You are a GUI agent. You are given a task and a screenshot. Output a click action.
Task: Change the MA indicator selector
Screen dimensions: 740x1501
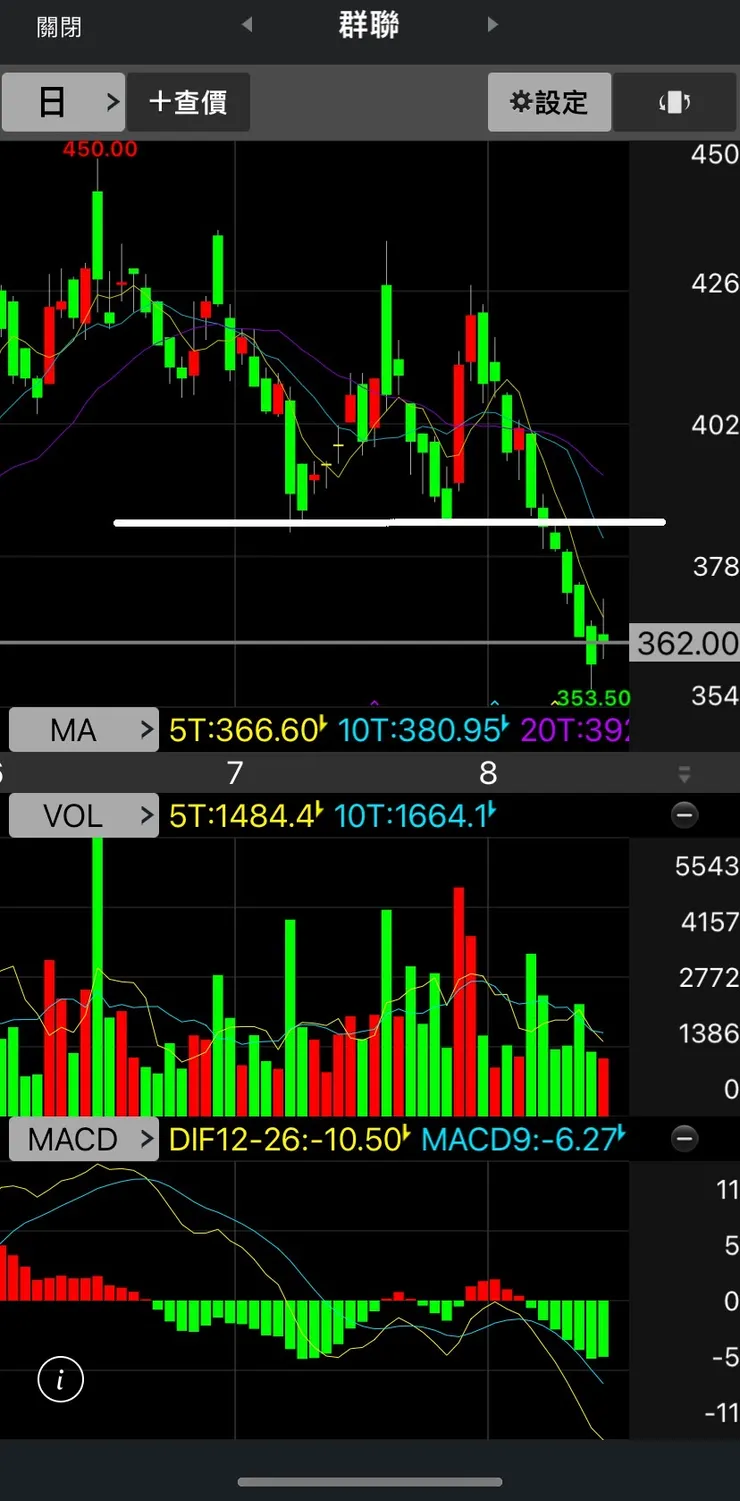point(84,730)
